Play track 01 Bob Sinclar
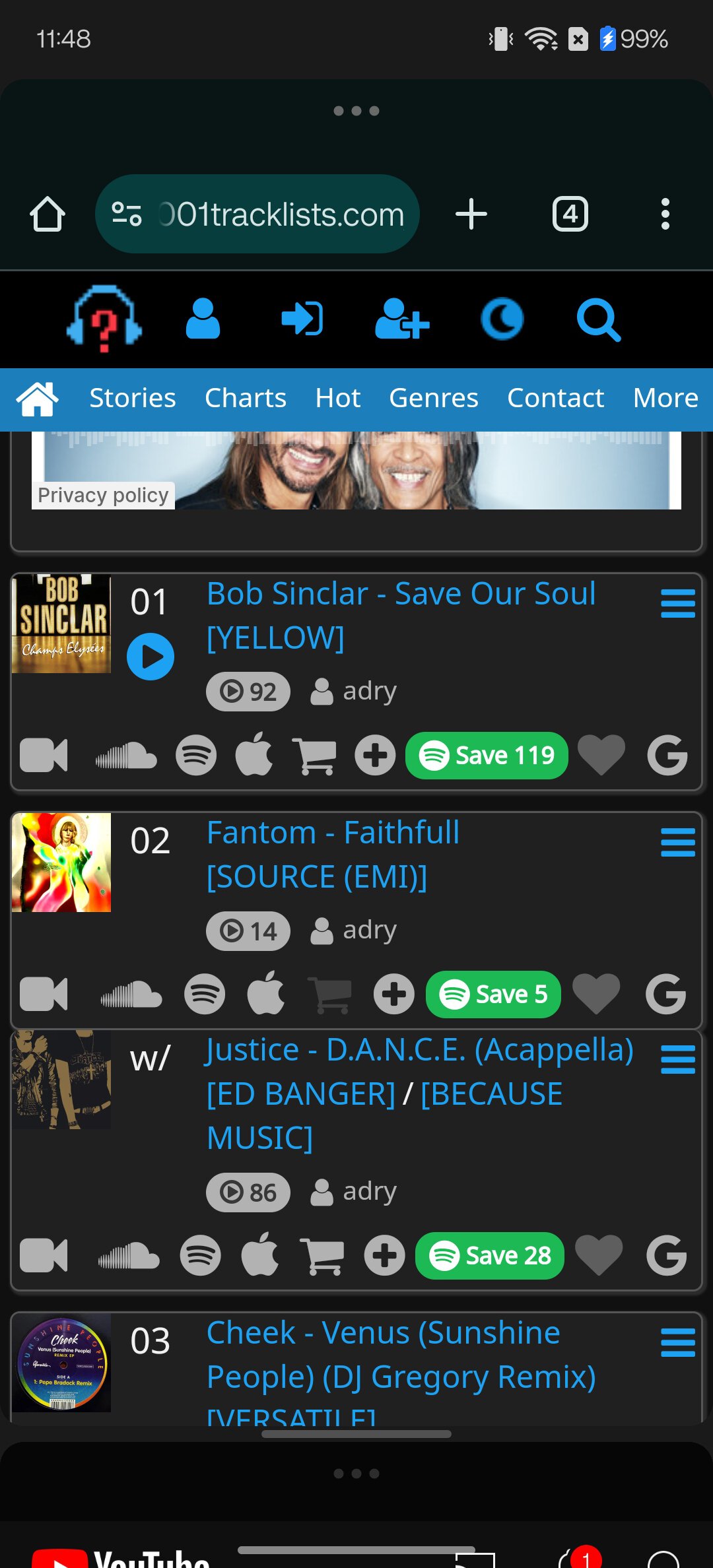 [151, 657]
